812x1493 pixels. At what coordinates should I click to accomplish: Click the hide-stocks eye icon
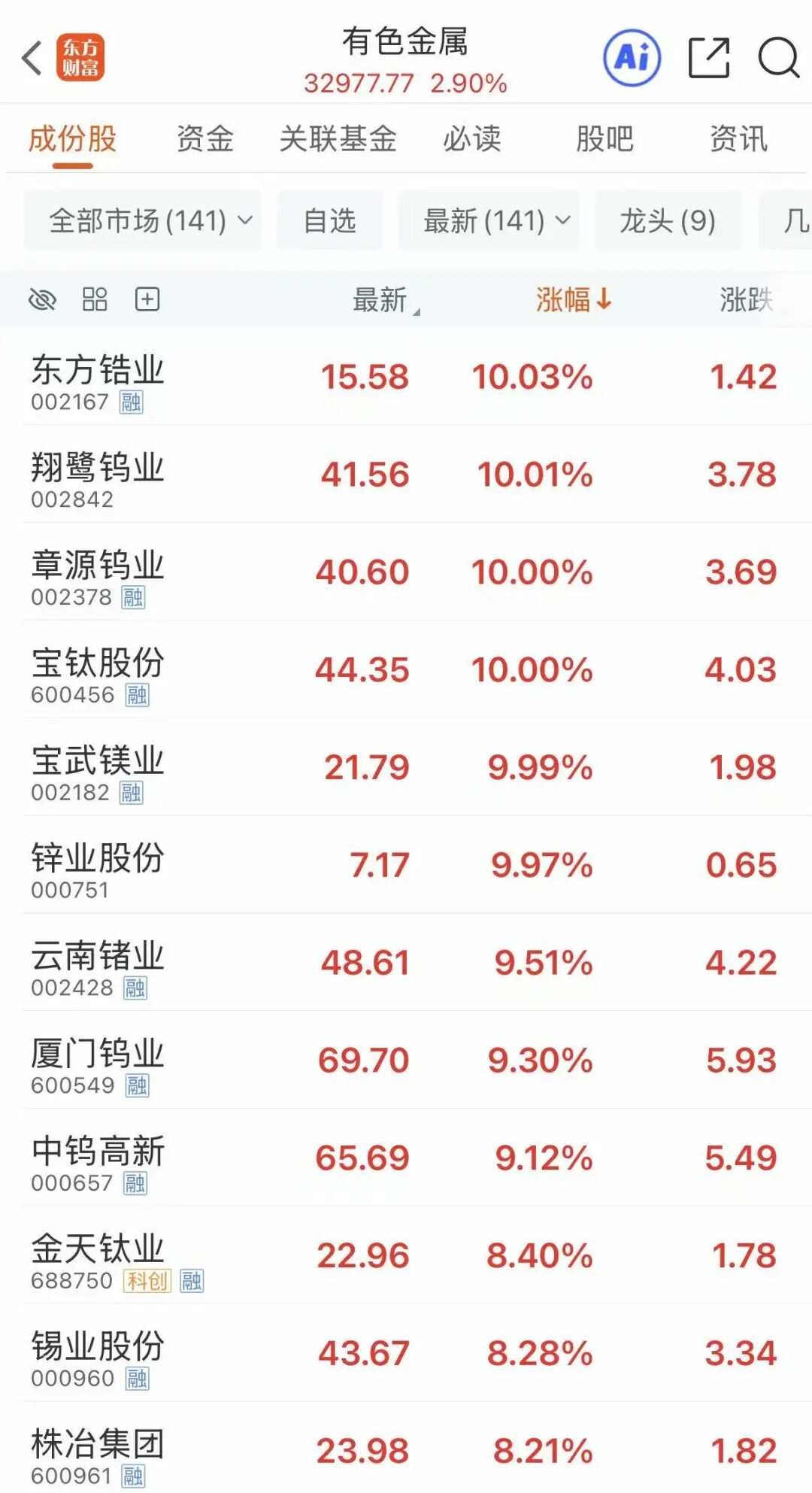43,299
